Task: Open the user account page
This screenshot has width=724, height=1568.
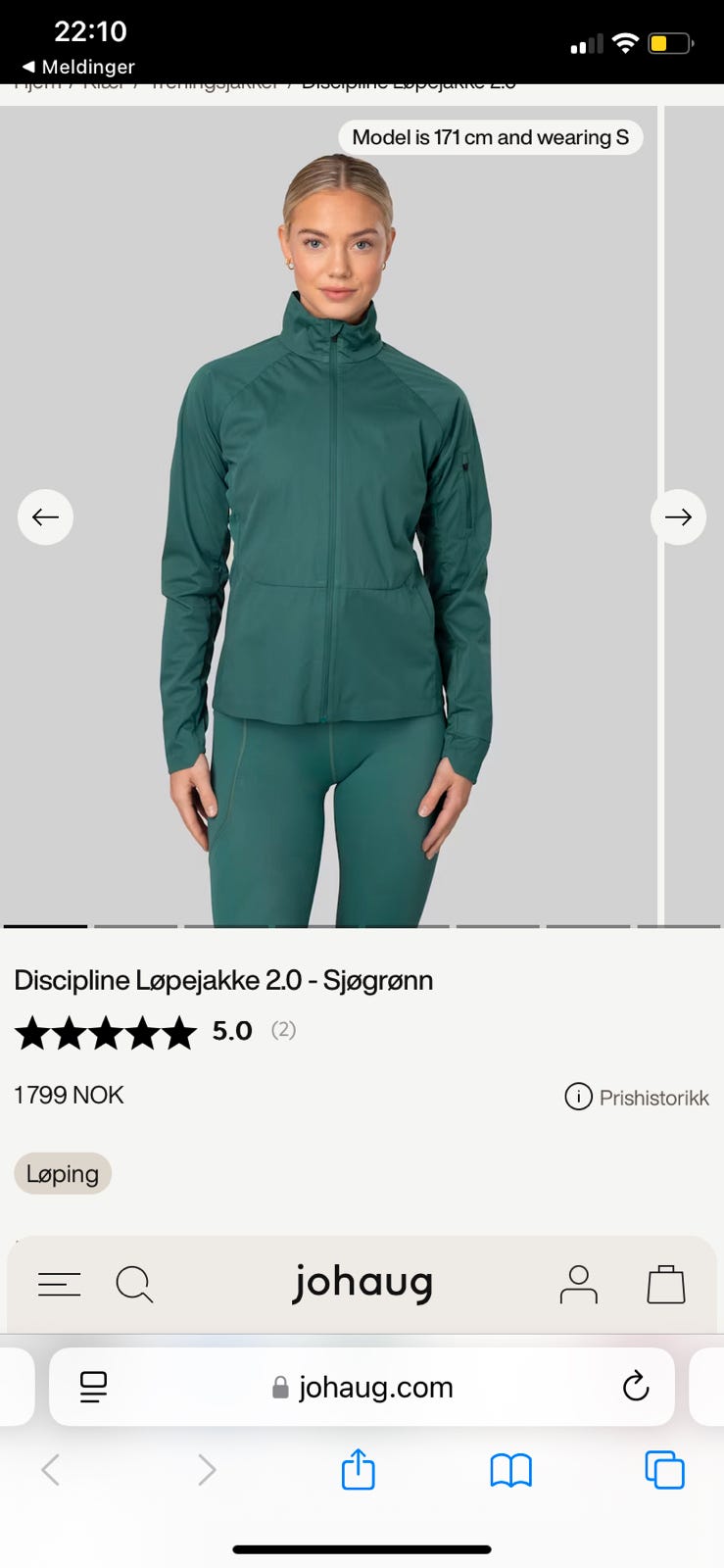Action: click(578, 1284)
